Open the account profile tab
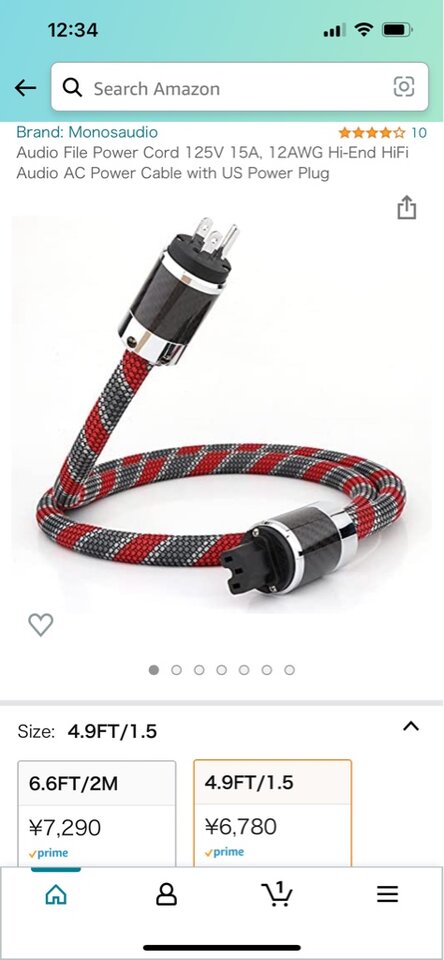444x960 pixels. pyautogui.click(x=166, y=895)
